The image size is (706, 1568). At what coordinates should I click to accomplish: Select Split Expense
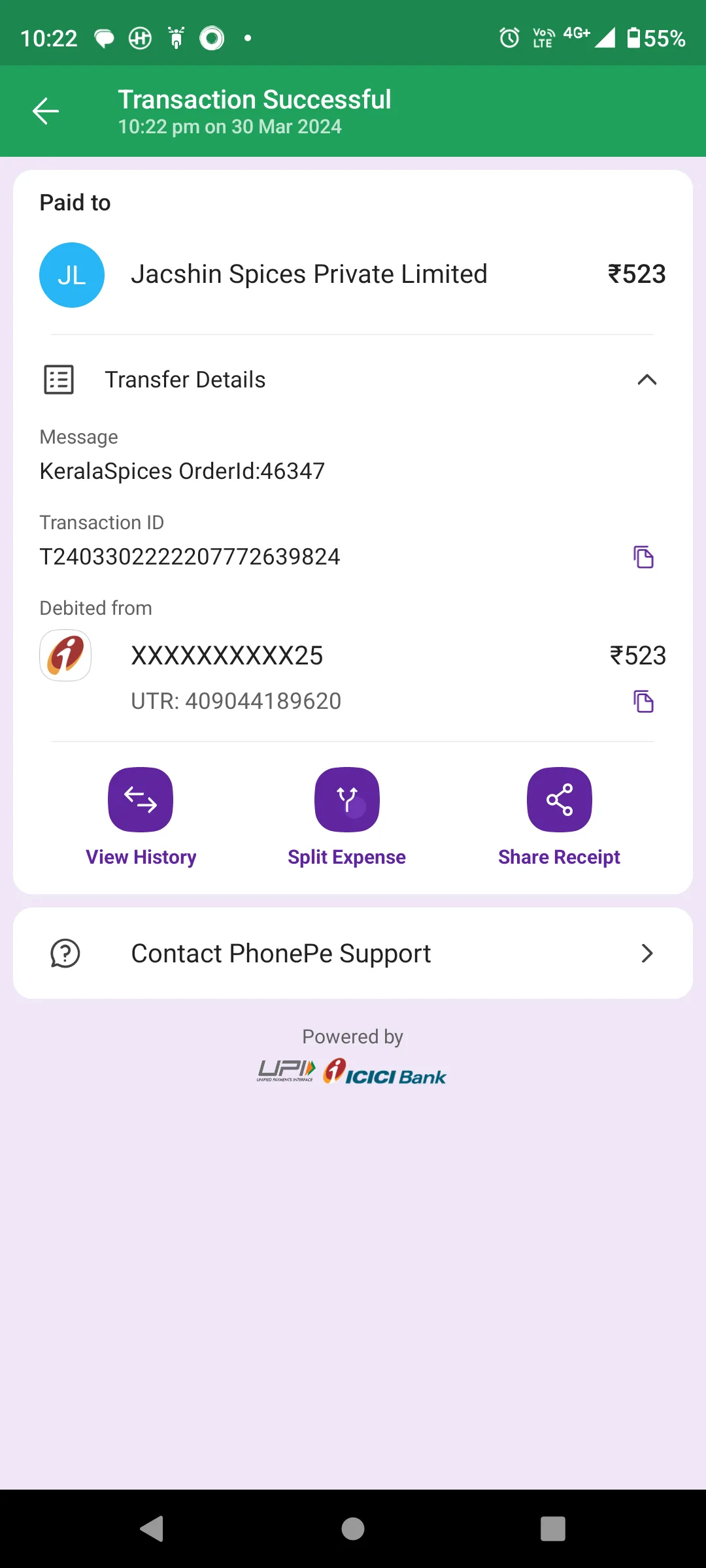346,817
